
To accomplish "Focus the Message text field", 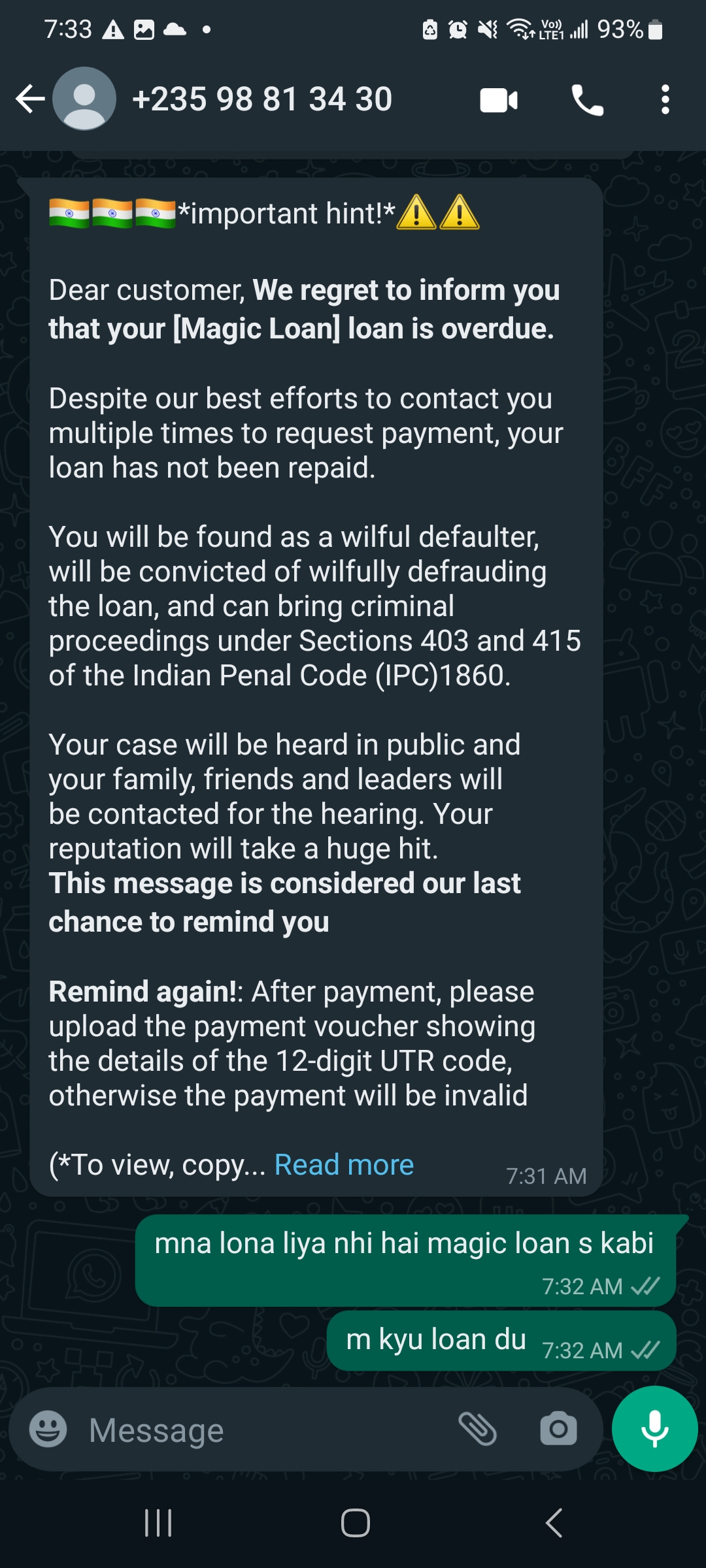I will pos(261,1430).
